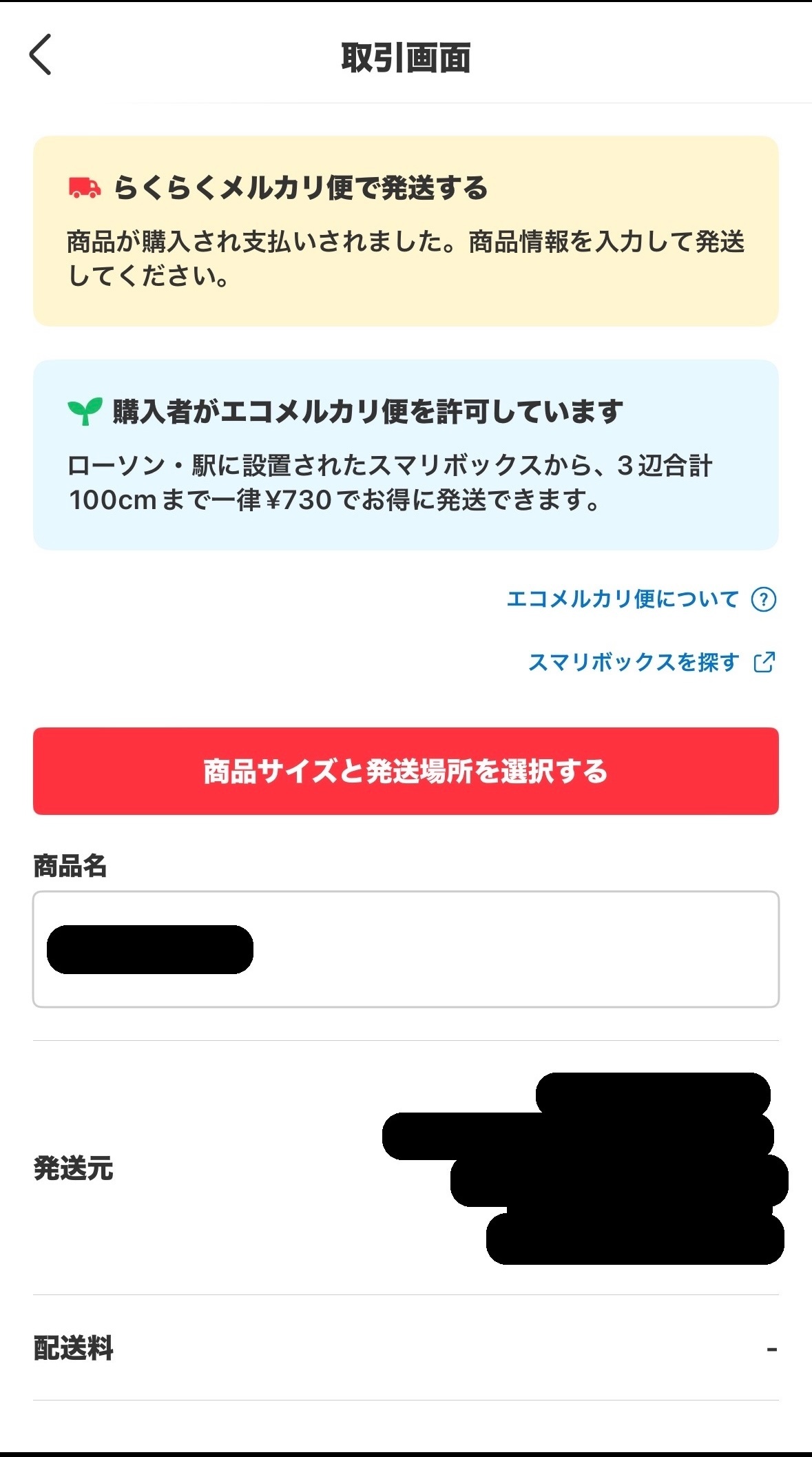Tap the 商品名 text field
Screen dimensions: 812x1457
point(406,949)
